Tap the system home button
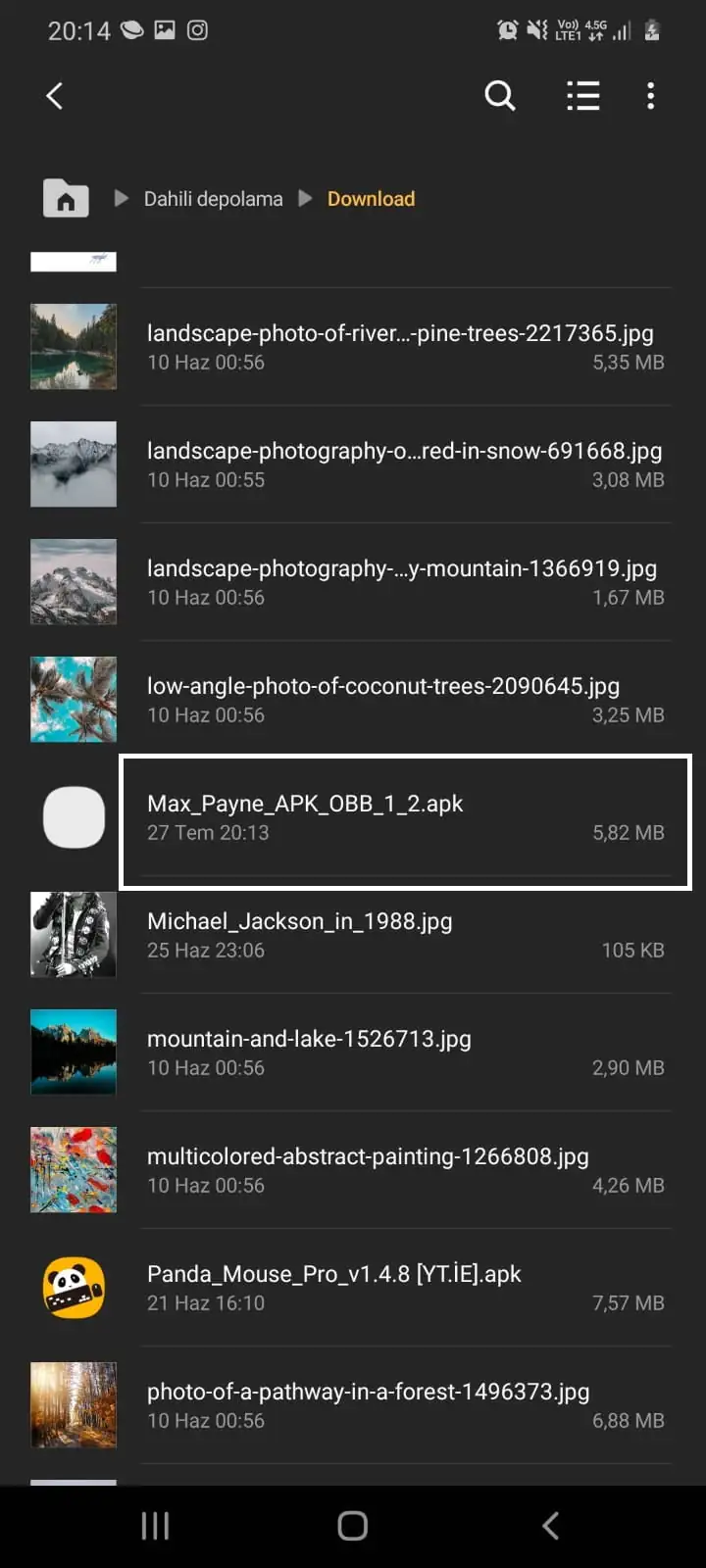Viewport: 706px width, 1568px height. (353, 1525)
